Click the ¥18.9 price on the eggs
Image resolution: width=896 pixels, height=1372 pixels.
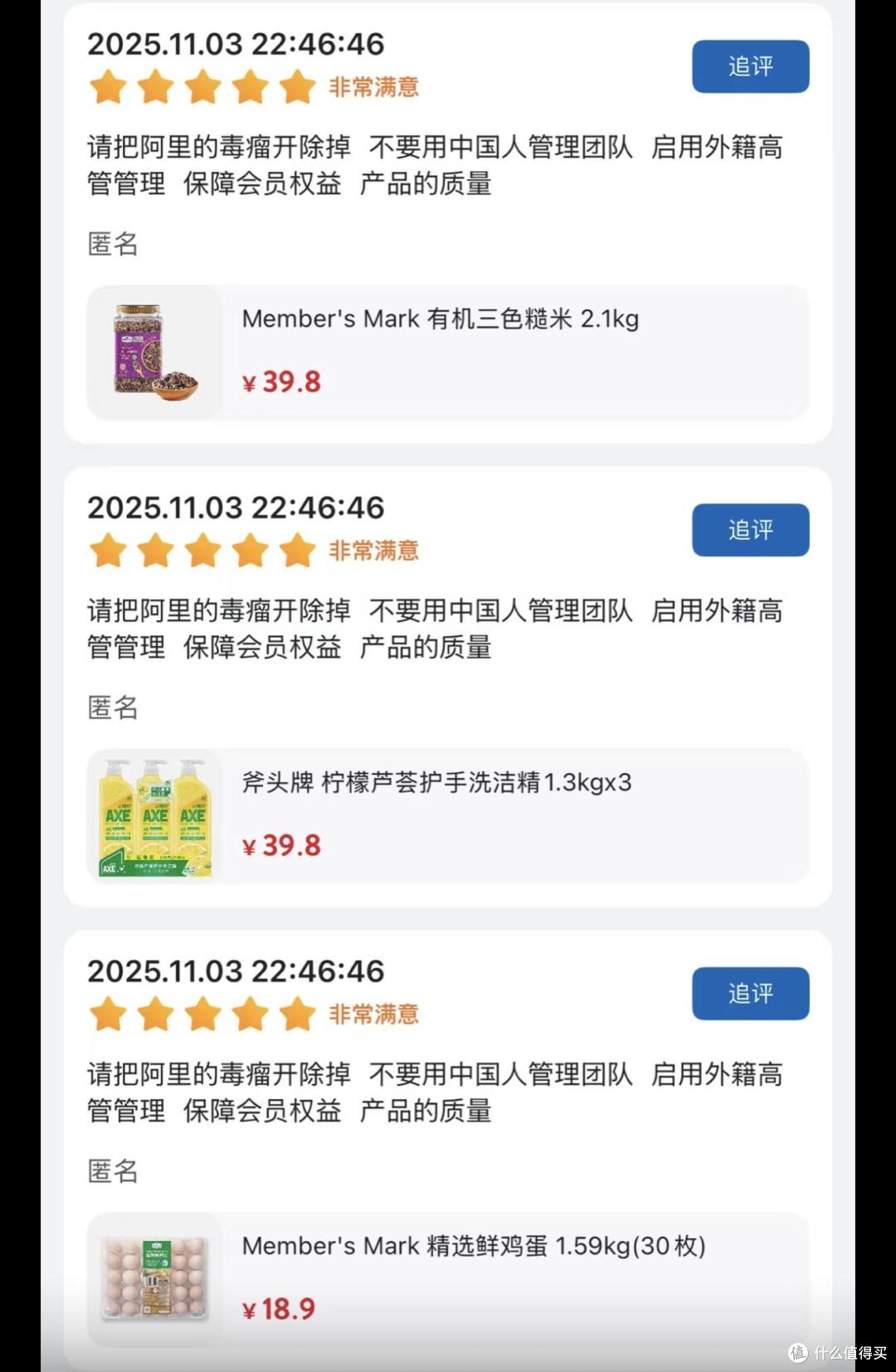tap(280, 1307)
